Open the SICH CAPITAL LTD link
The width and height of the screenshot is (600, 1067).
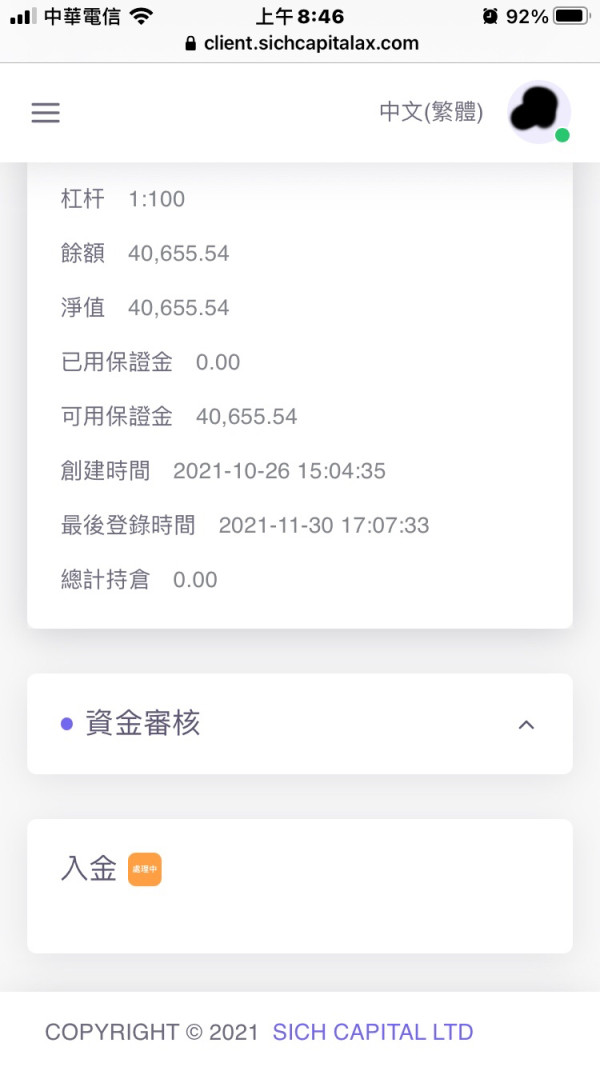click(373, 1032)
